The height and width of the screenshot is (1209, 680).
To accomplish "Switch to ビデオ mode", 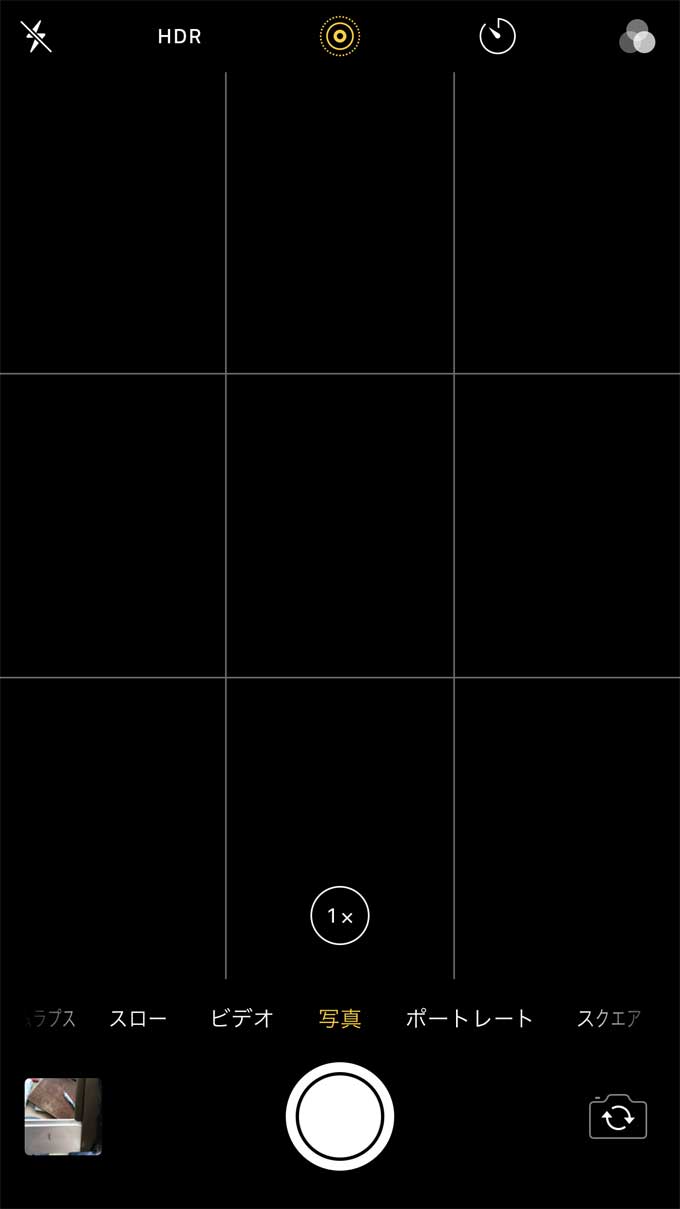I will coord(242,1019).
